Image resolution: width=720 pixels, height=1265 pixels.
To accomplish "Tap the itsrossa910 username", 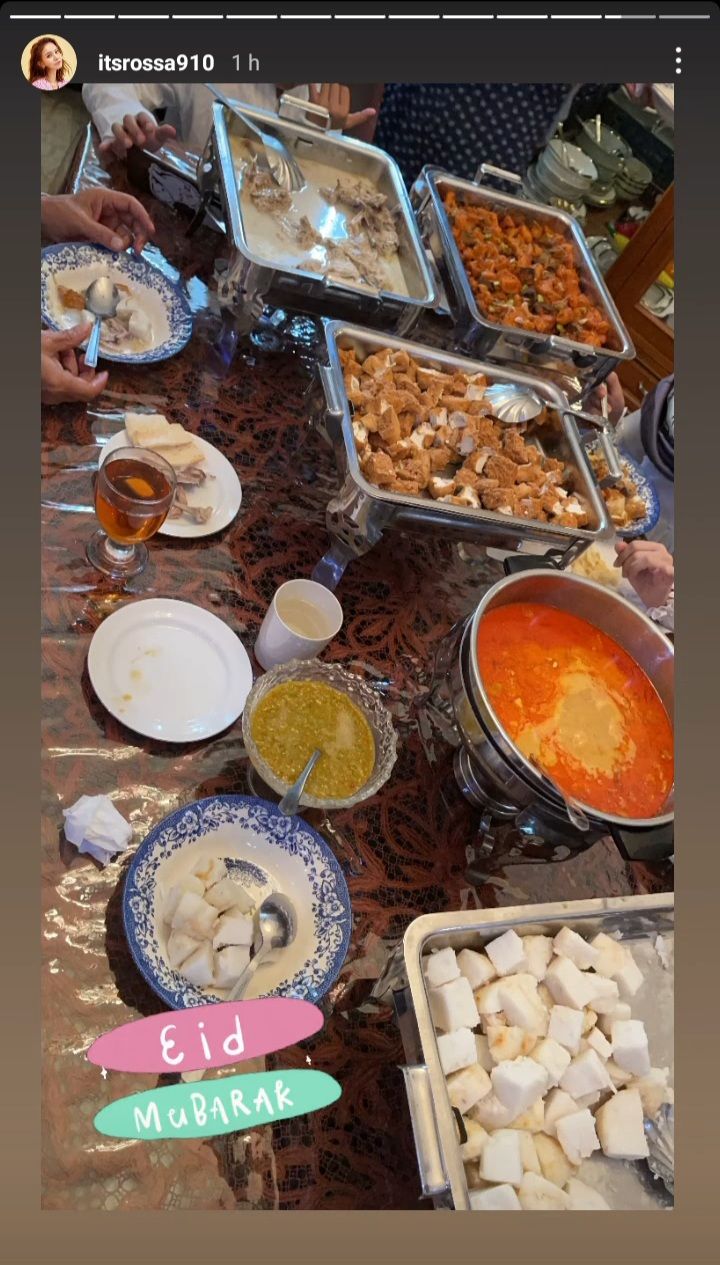I will click(x=155, y=63).
